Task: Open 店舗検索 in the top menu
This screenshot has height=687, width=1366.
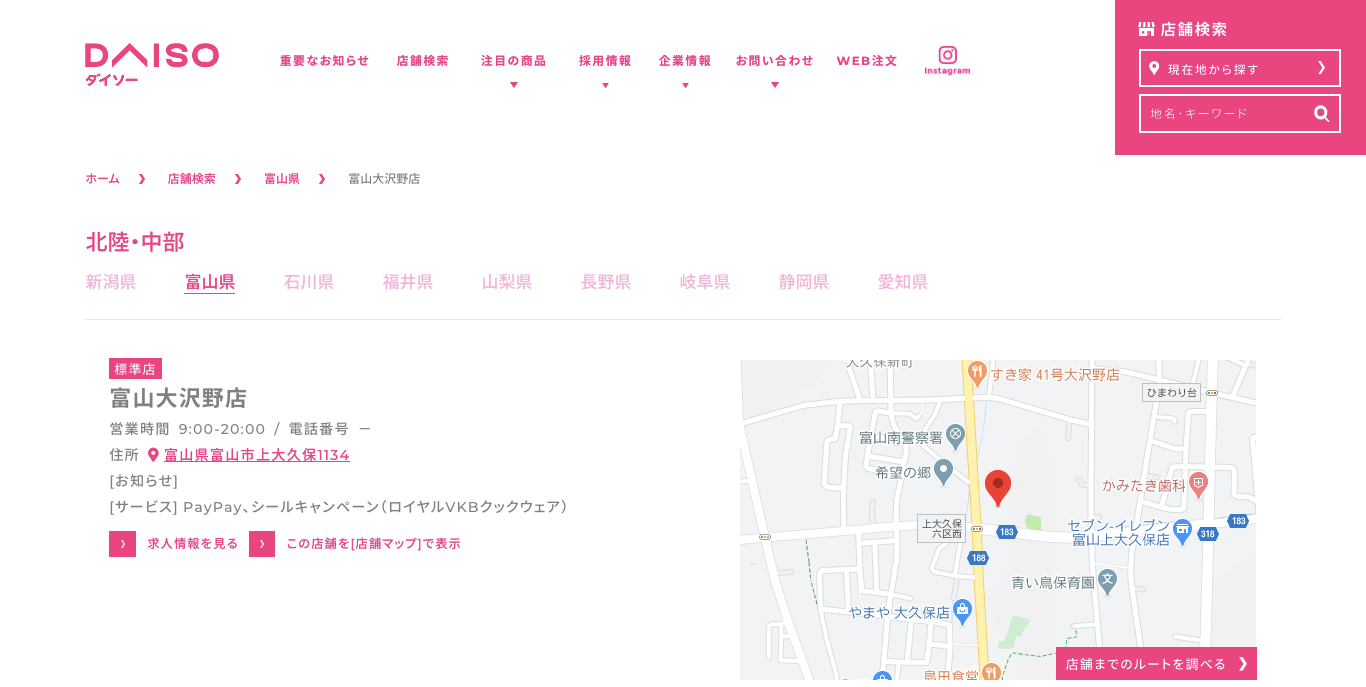Action: (x=422, y=61)
